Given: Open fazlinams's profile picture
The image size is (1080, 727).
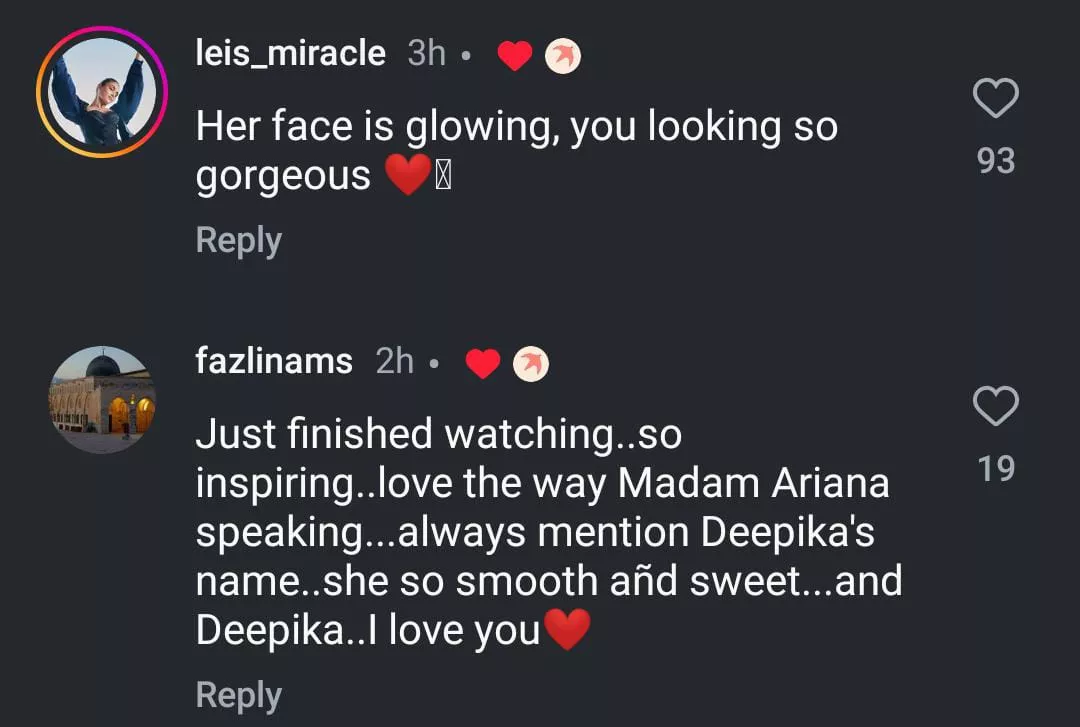Looking at the screenshot, I should (x=102, y=399).
